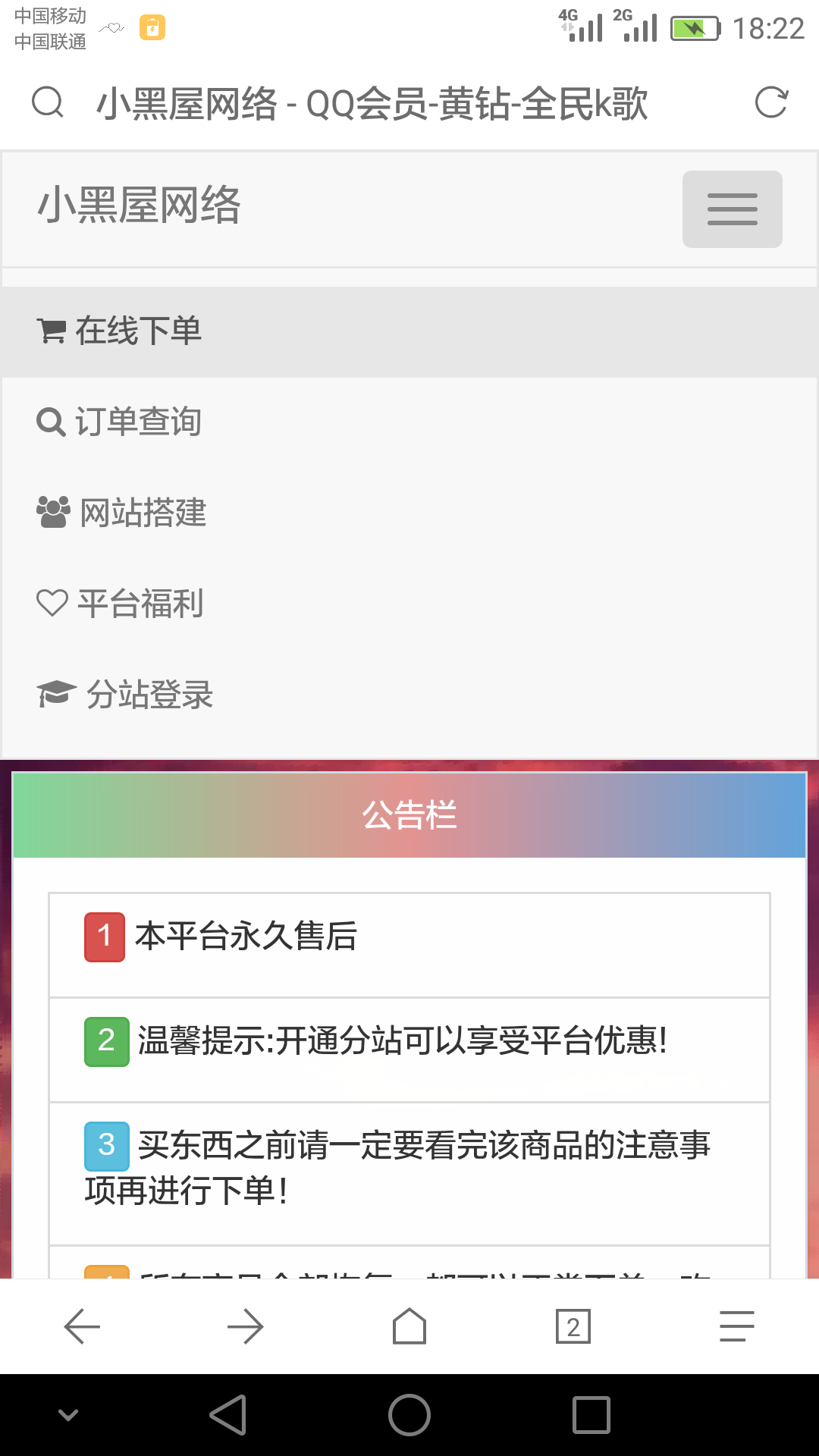Tap the system home button
Viewport: 819px width, 1456px height.
point(409,1415)
